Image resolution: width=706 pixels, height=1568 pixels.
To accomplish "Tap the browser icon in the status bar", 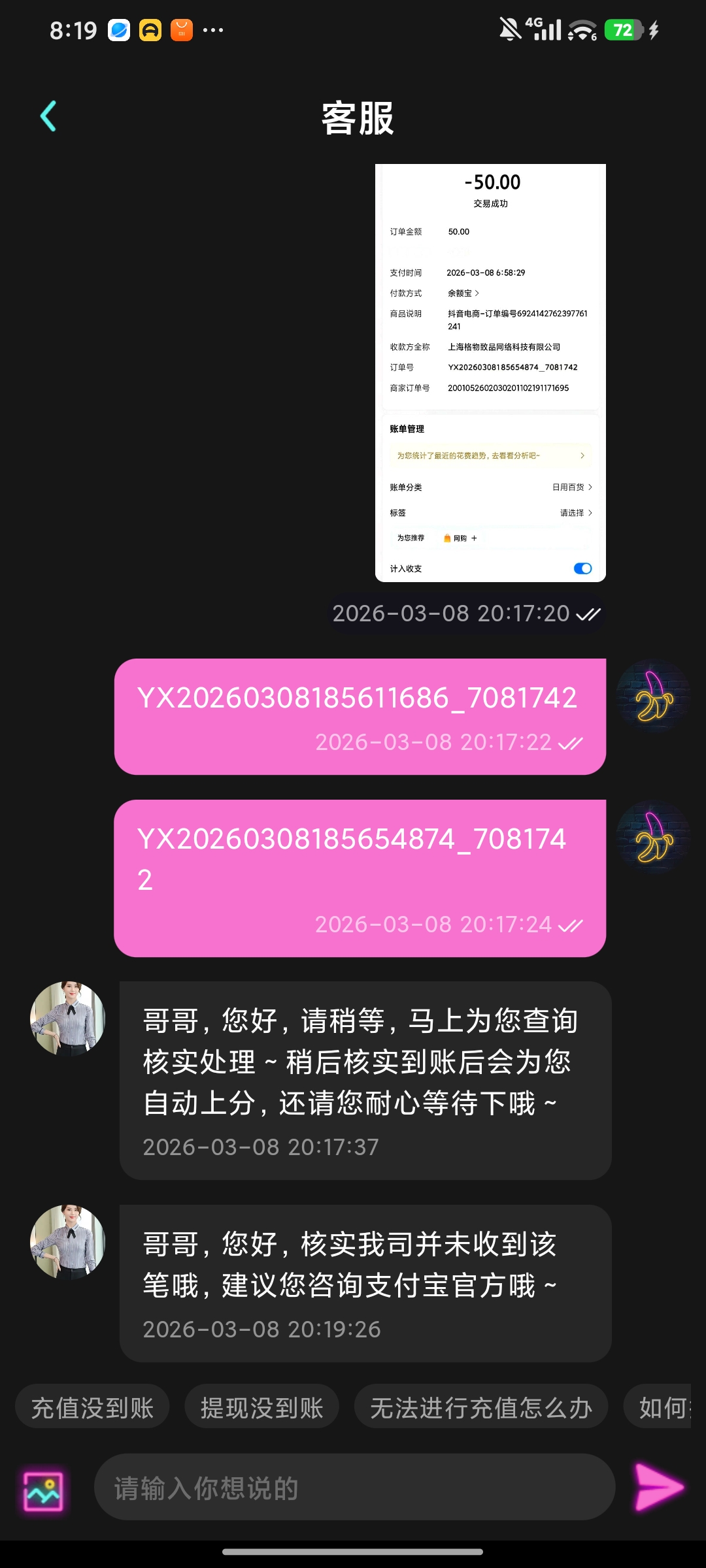I will coord(118,29).
